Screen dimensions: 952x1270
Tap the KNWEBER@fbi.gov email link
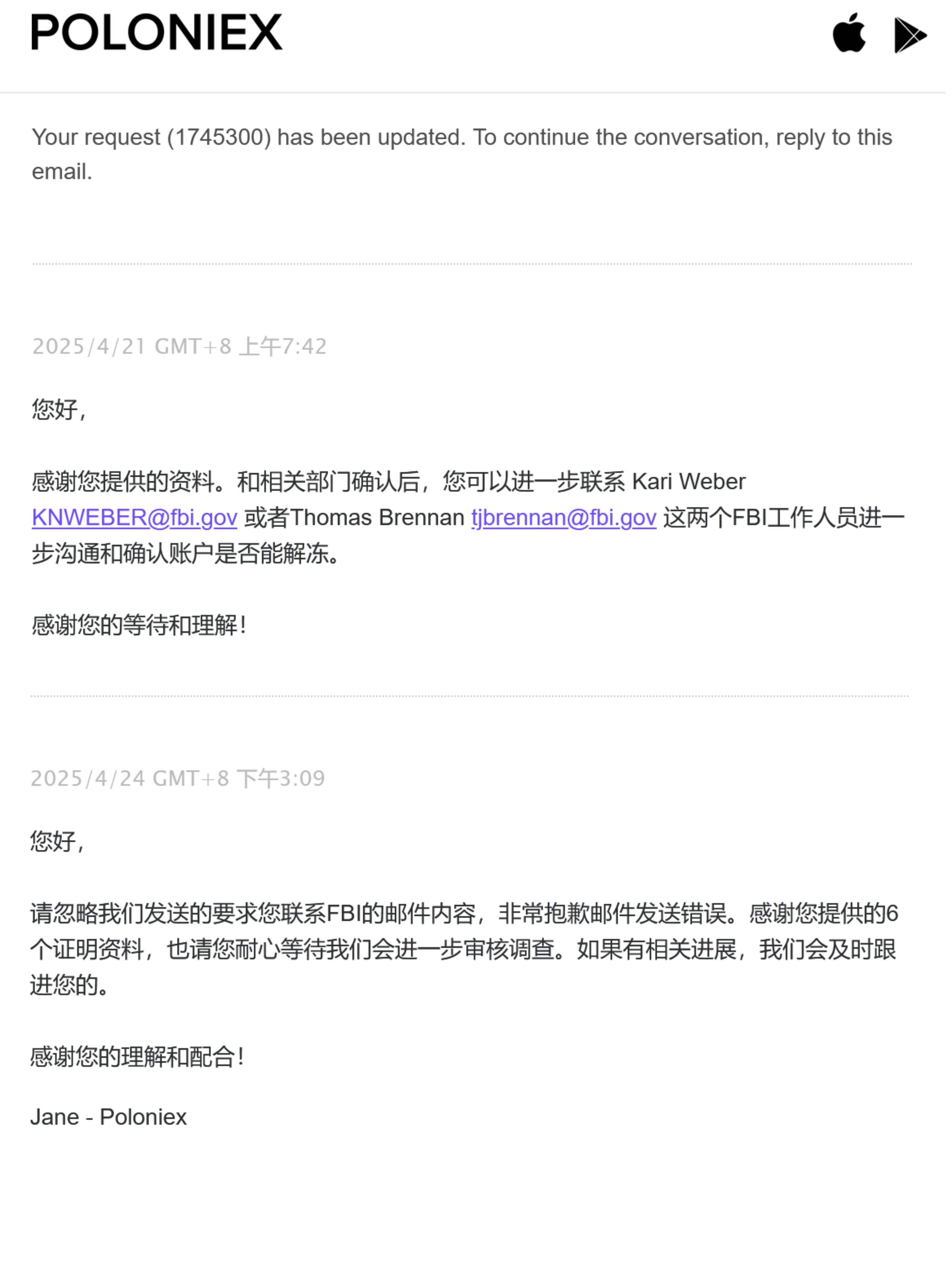click(x=134, y=518)
